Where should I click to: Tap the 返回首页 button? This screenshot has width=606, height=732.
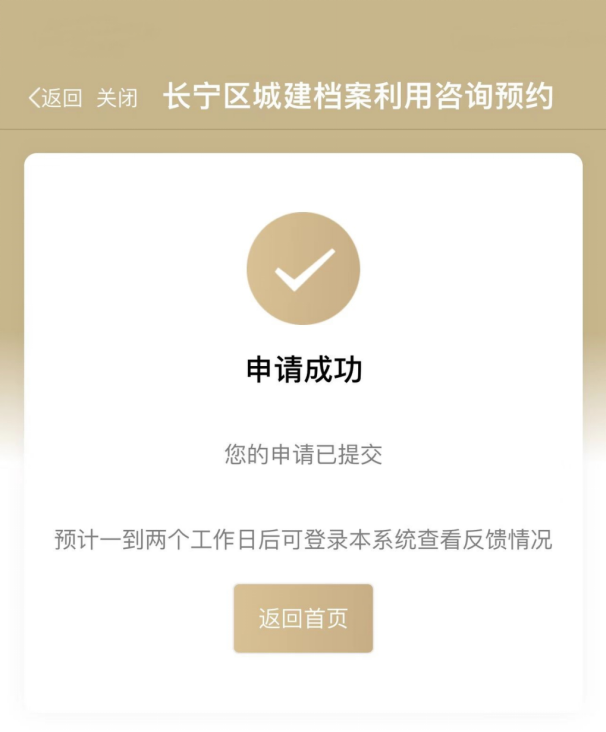[303, 618]
